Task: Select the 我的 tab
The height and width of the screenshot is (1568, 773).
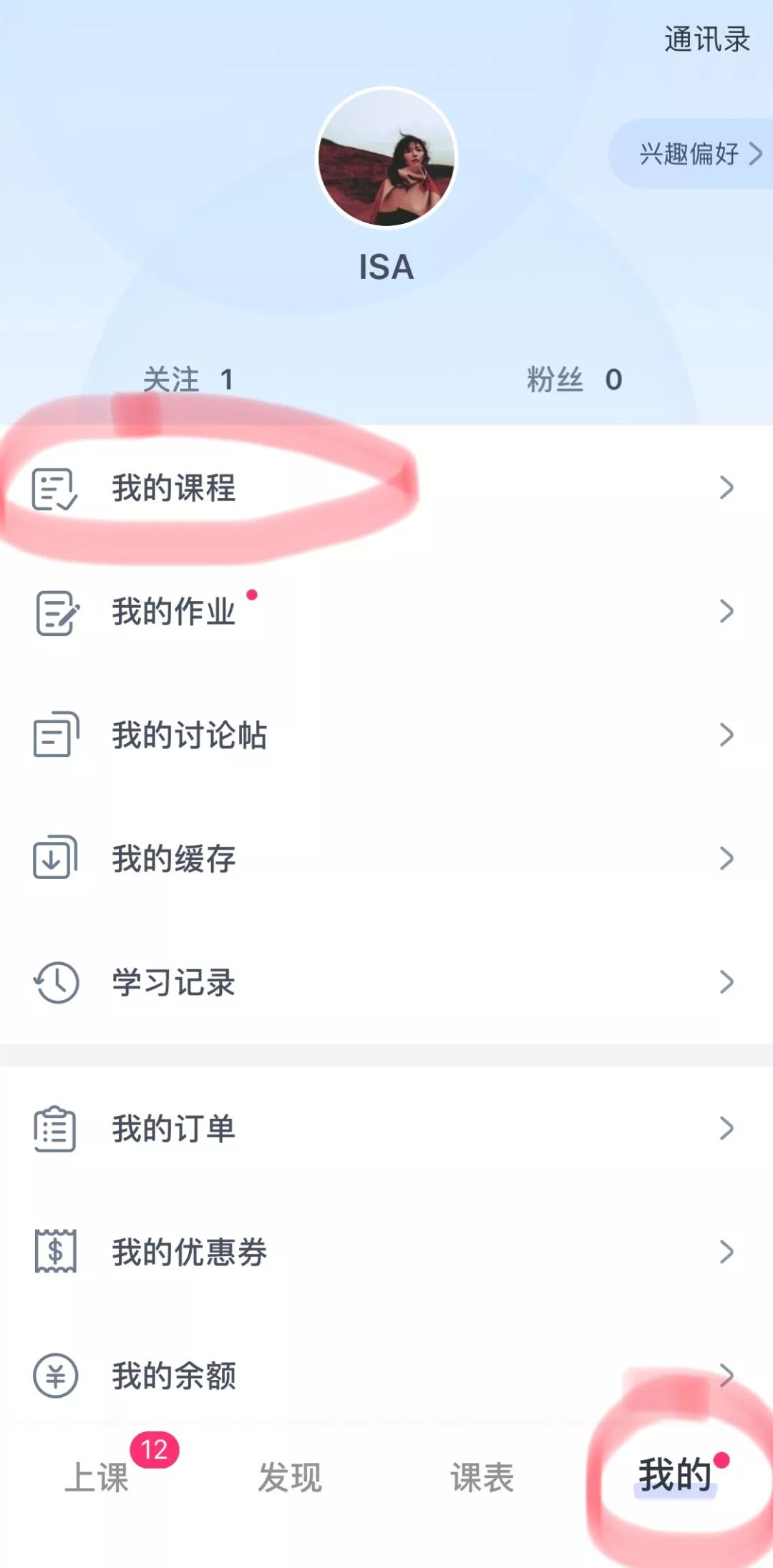Action: (675, 1476)
